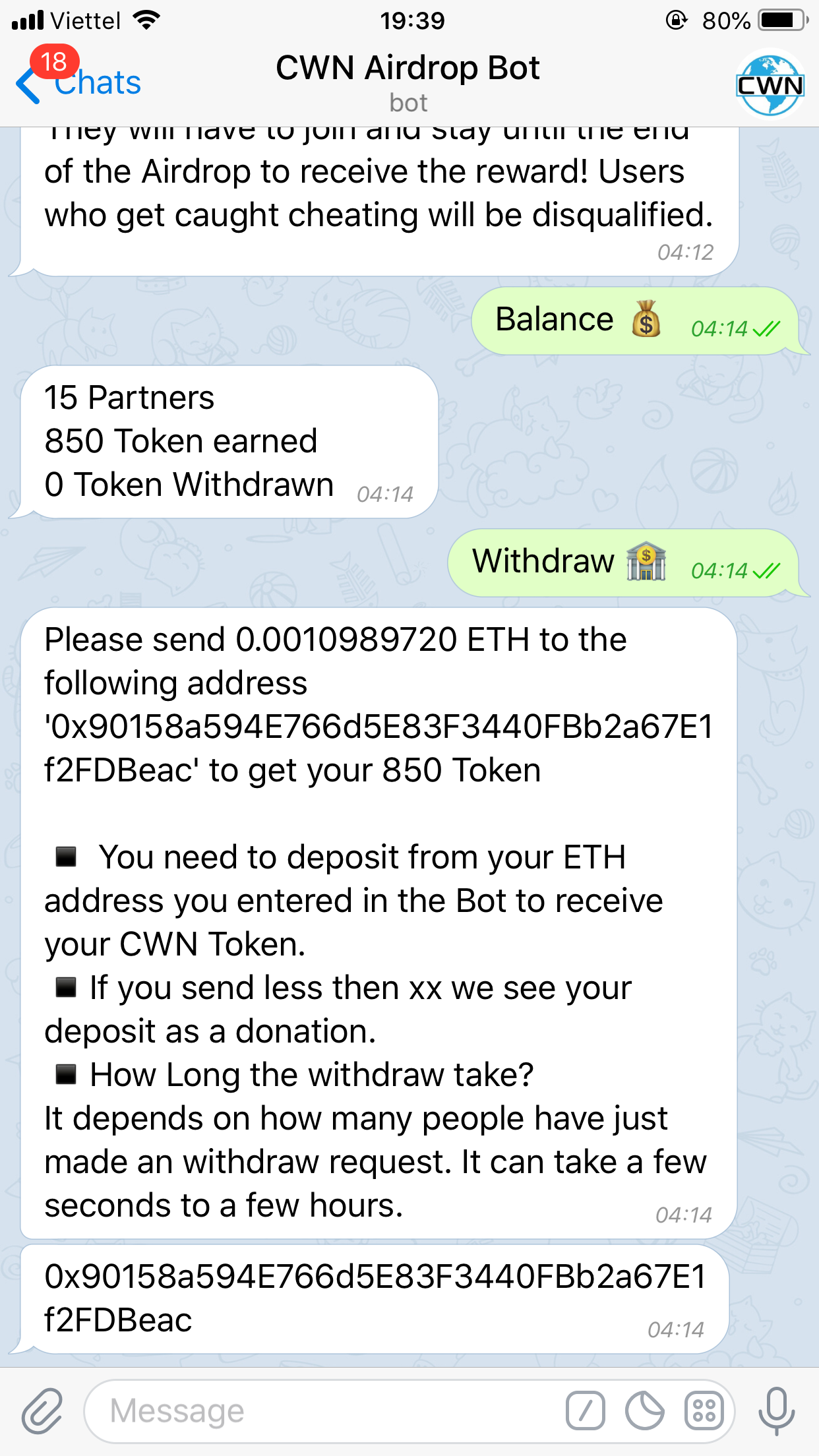The width and height of the screenshot is (819, 1456).
Task: Tap the Message text field
Action: click(323, 1411)
